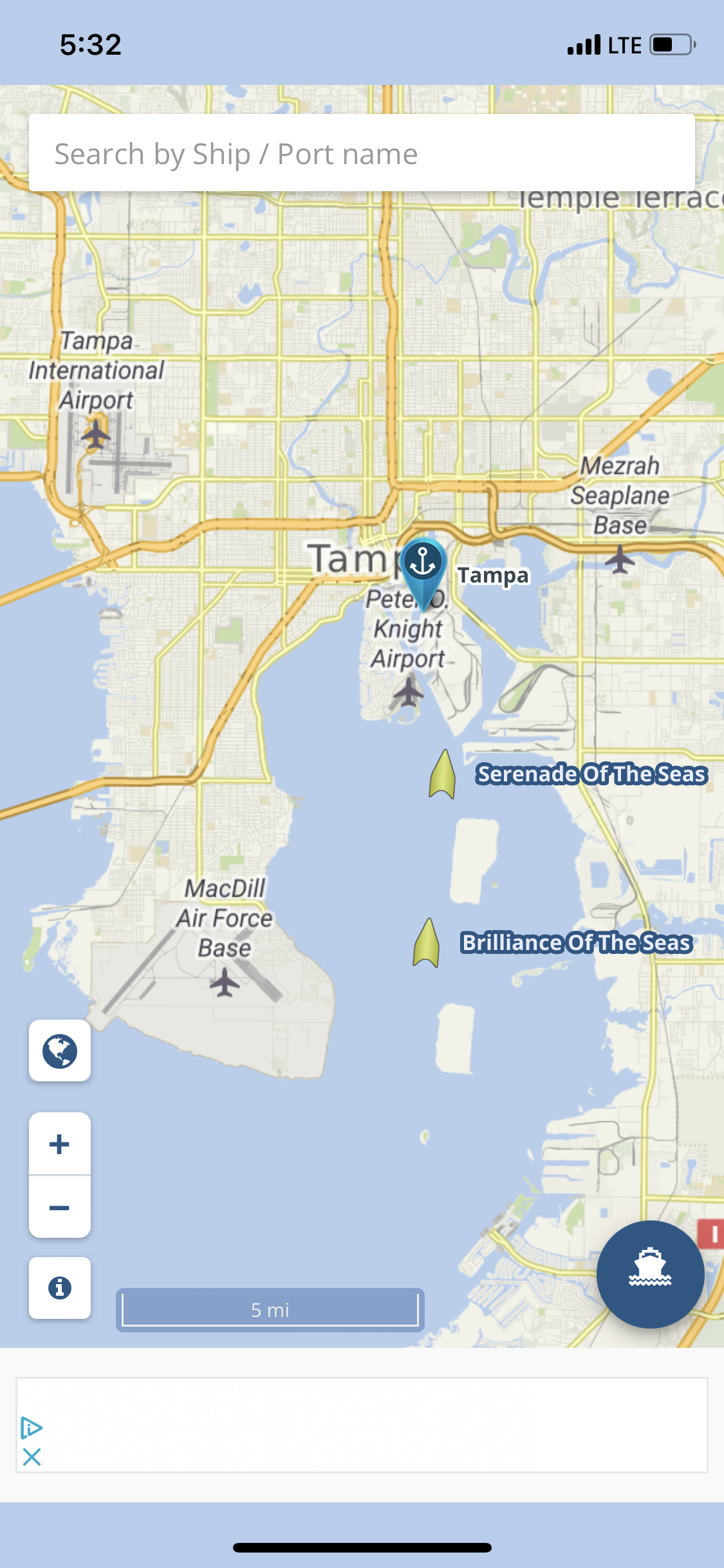Select the Brilliance Of The Seas ship marker
724x1568 pixels.
pyautogui.click(x=426, y=942)
